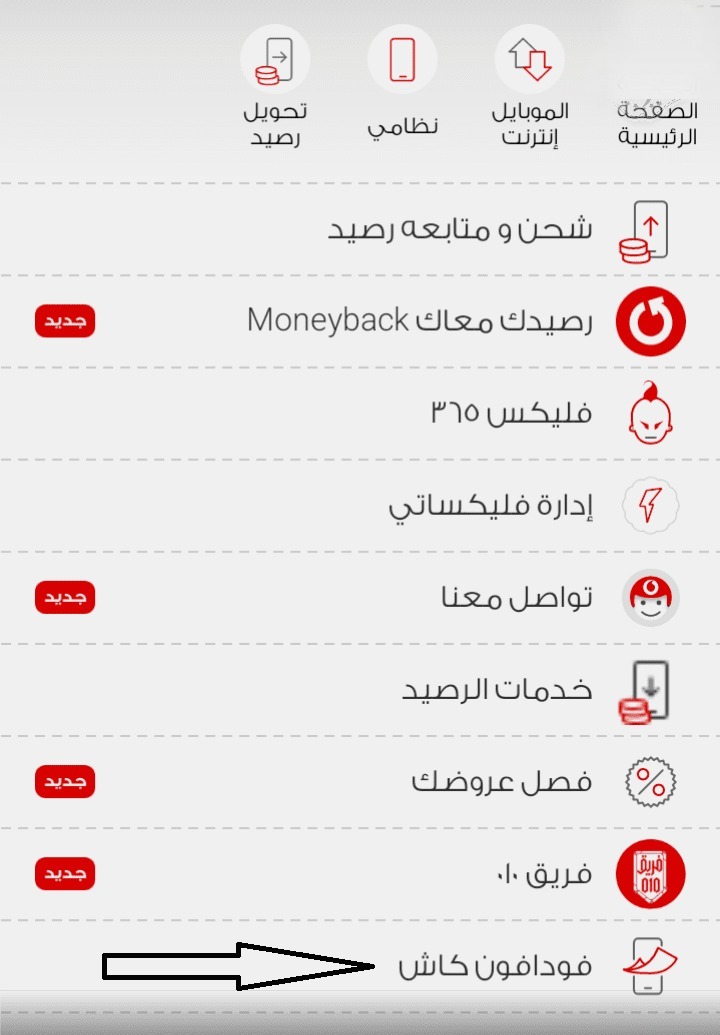Viewport: 720px width, 1035px height.
Task: Open تواصل معنا contact row
Action: 516,598
